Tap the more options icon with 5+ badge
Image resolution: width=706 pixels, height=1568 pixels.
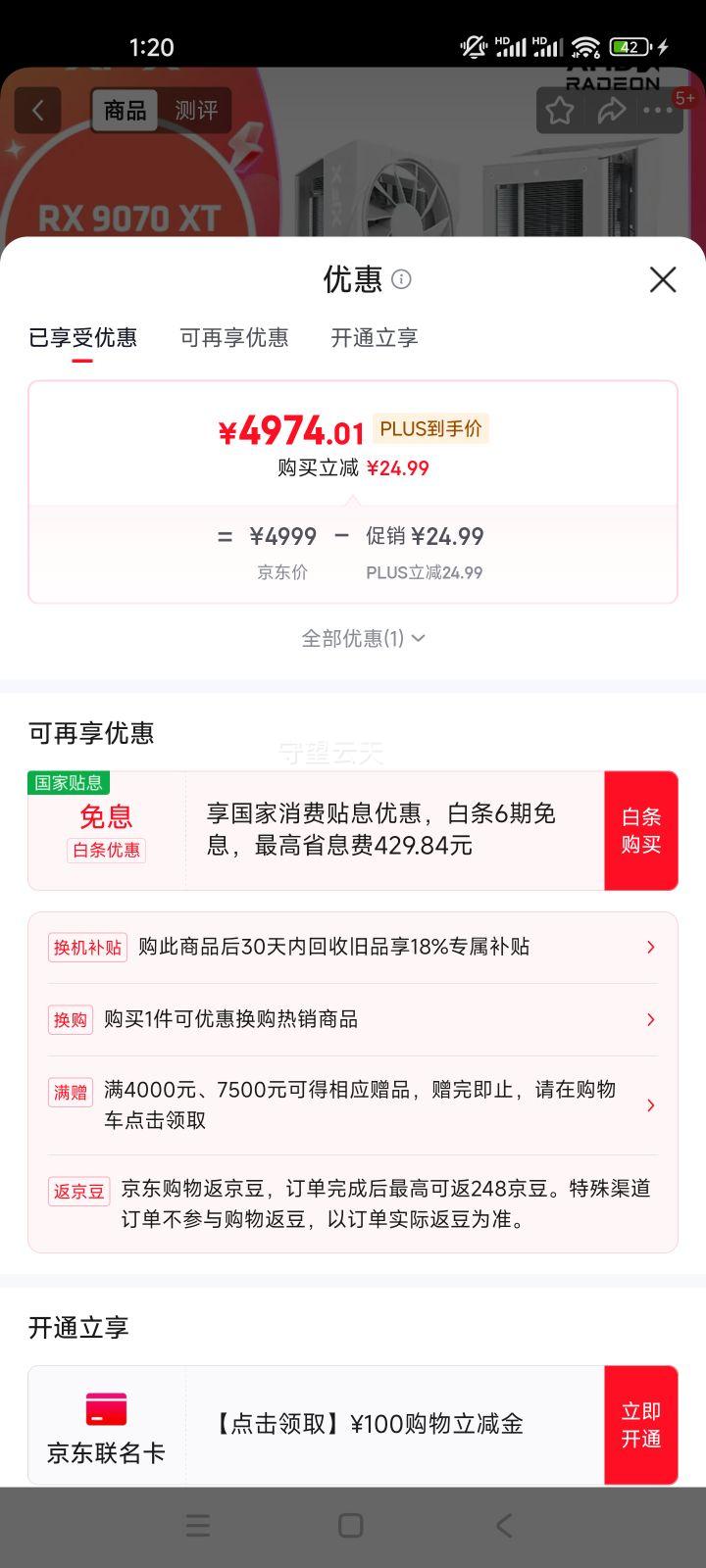click(659, 111)
